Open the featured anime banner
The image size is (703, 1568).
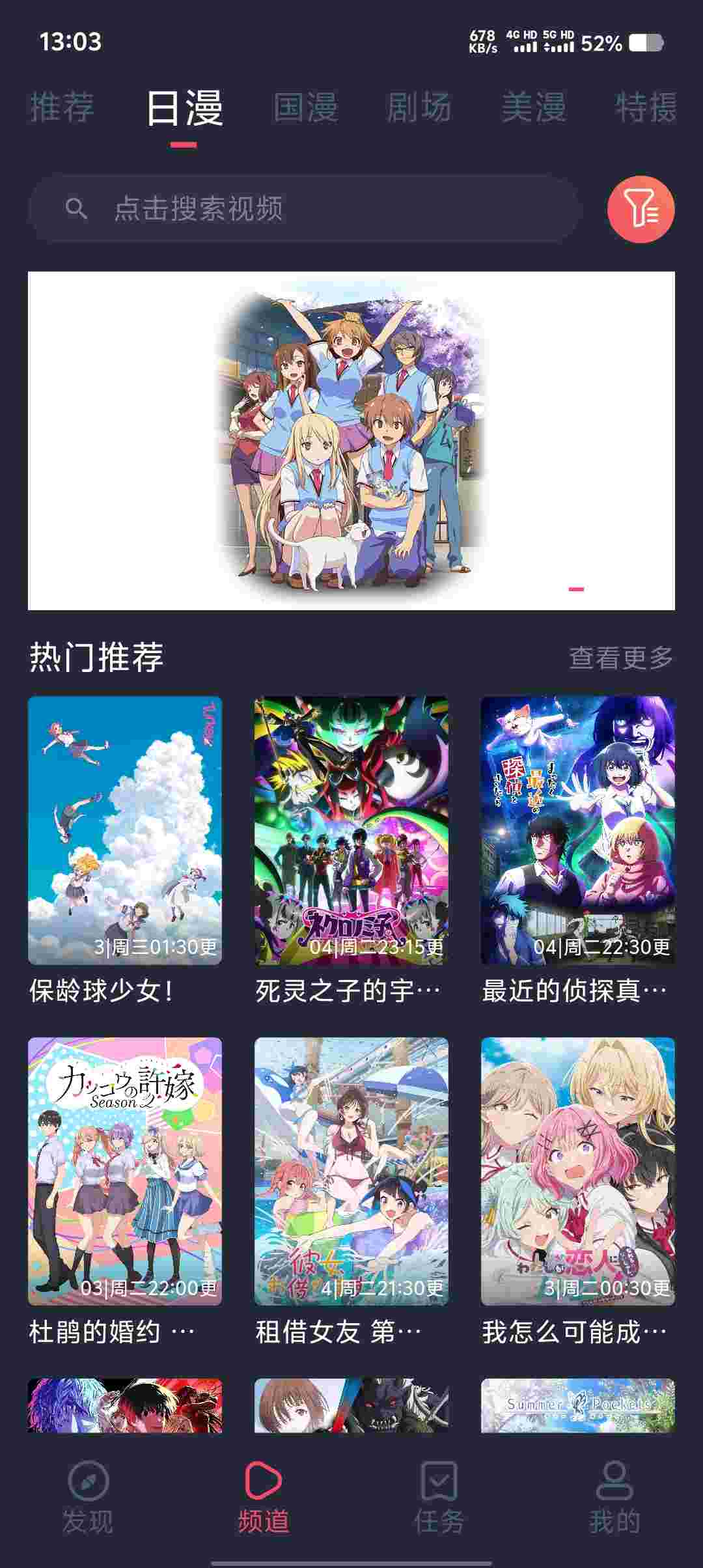(351, 440)
